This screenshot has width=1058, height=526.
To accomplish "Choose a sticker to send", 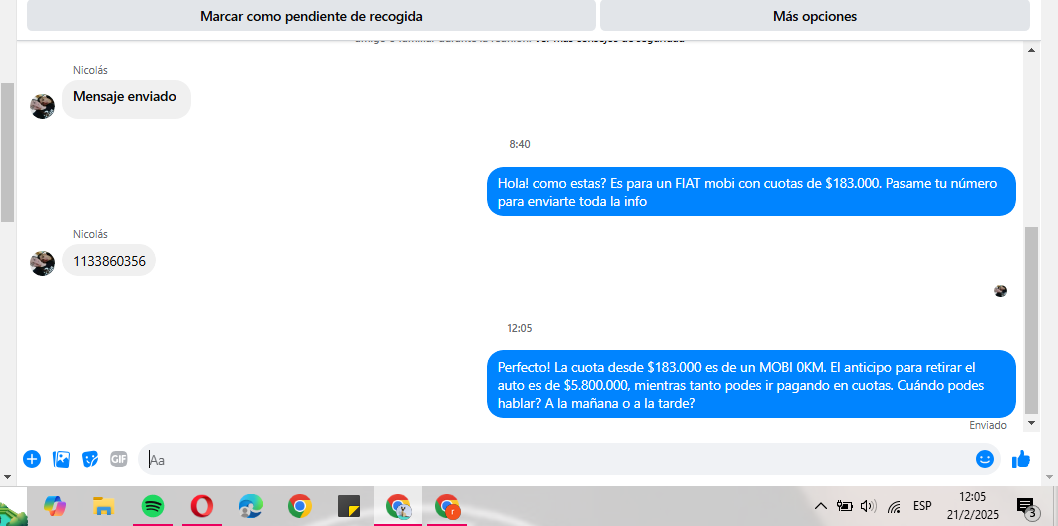I will 90,459.
